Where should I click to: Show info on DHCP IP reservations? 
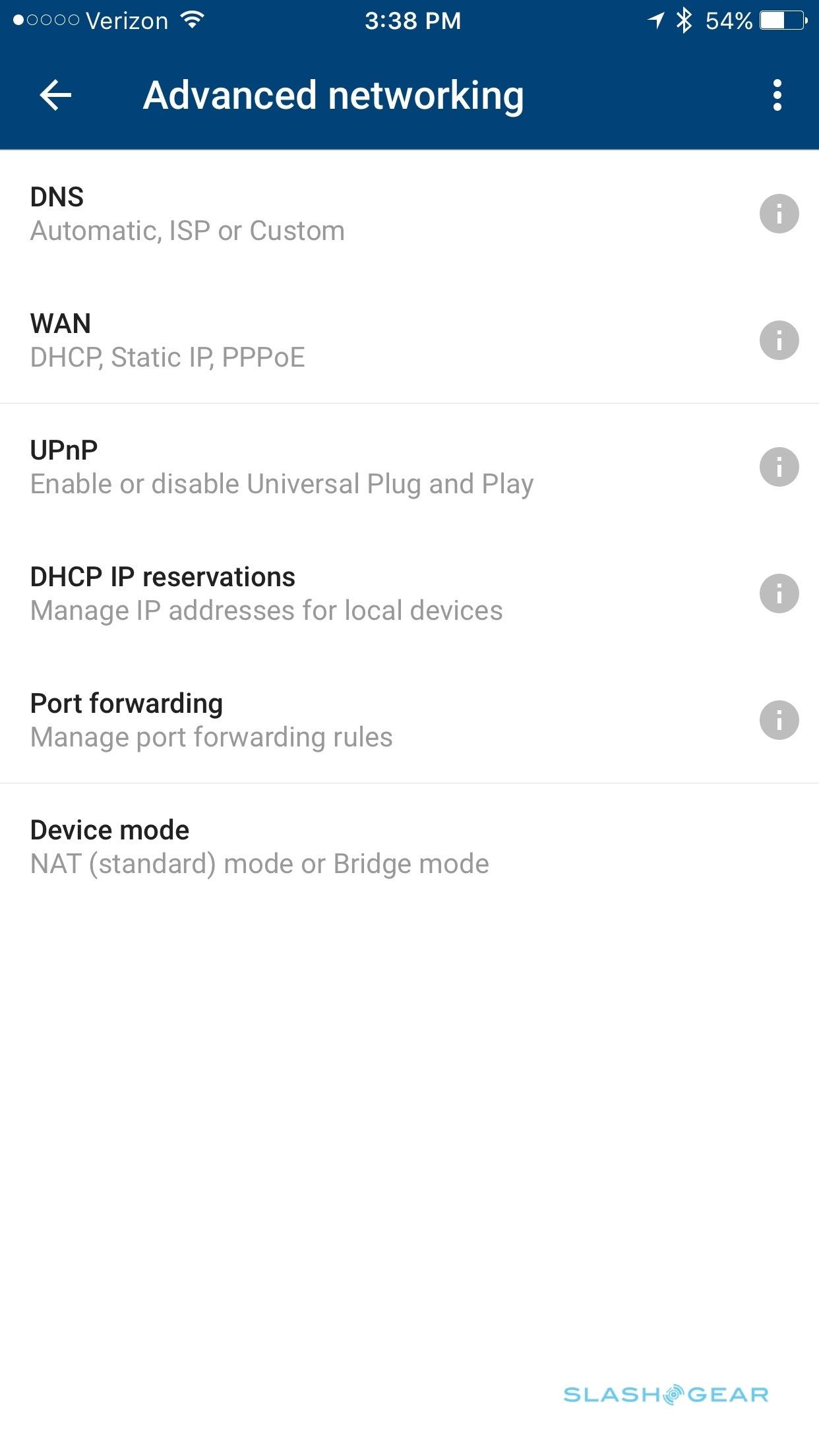(x=779, y=593)
